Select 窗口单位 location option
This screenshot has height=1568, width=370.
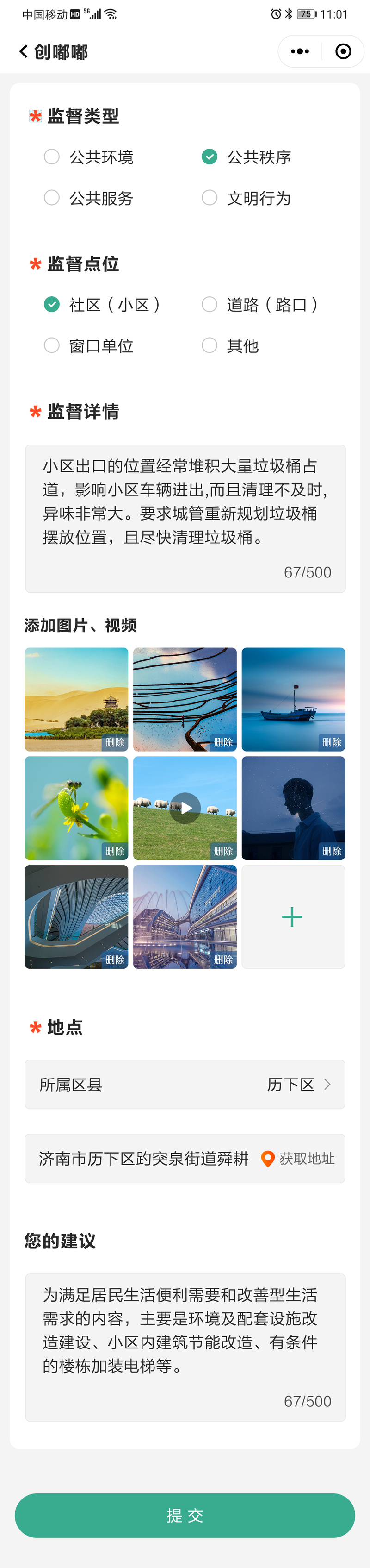click(x=52, y=346)
